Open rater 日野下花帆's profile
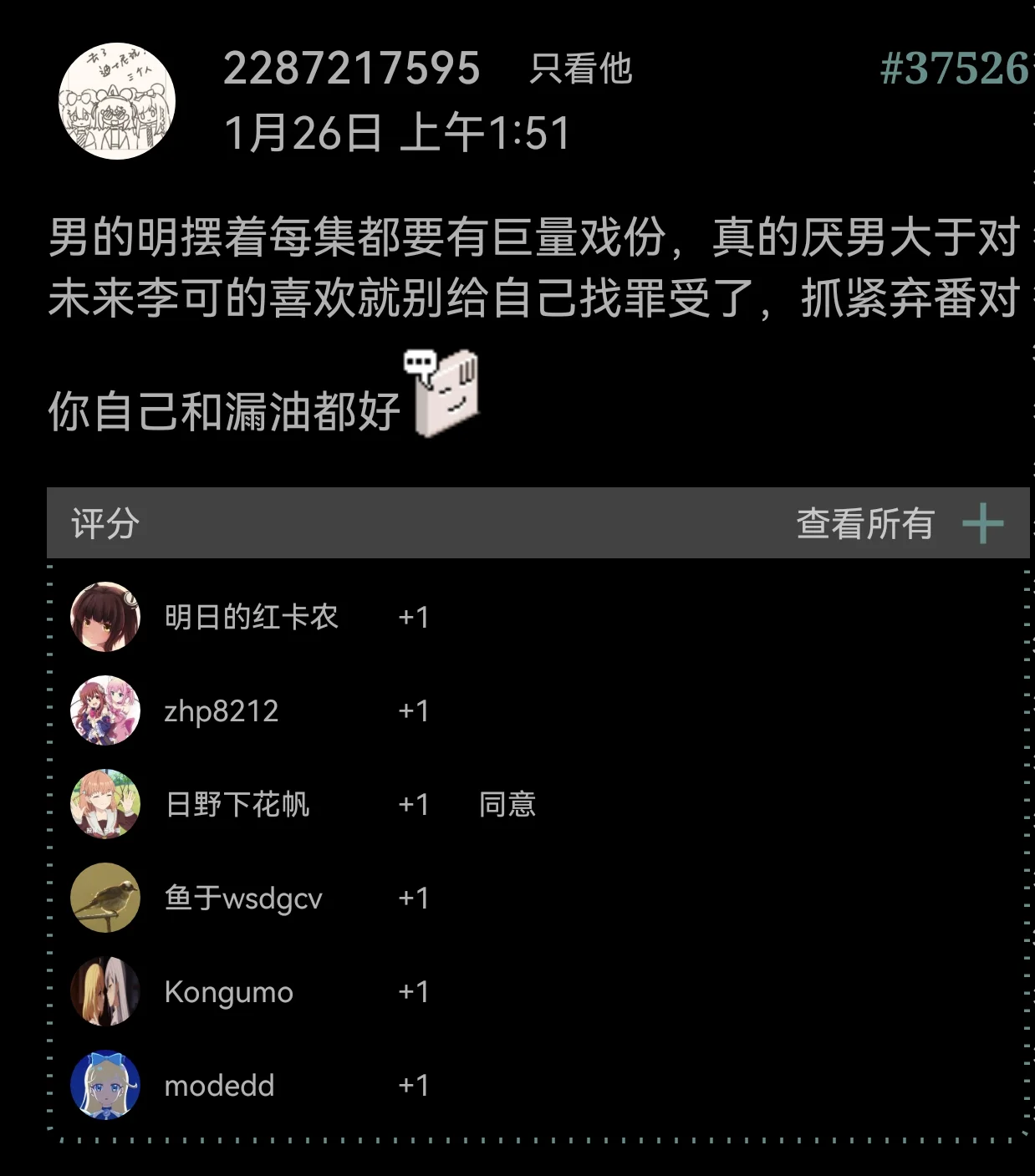1035x1176 pixels. tap(237, 805)
